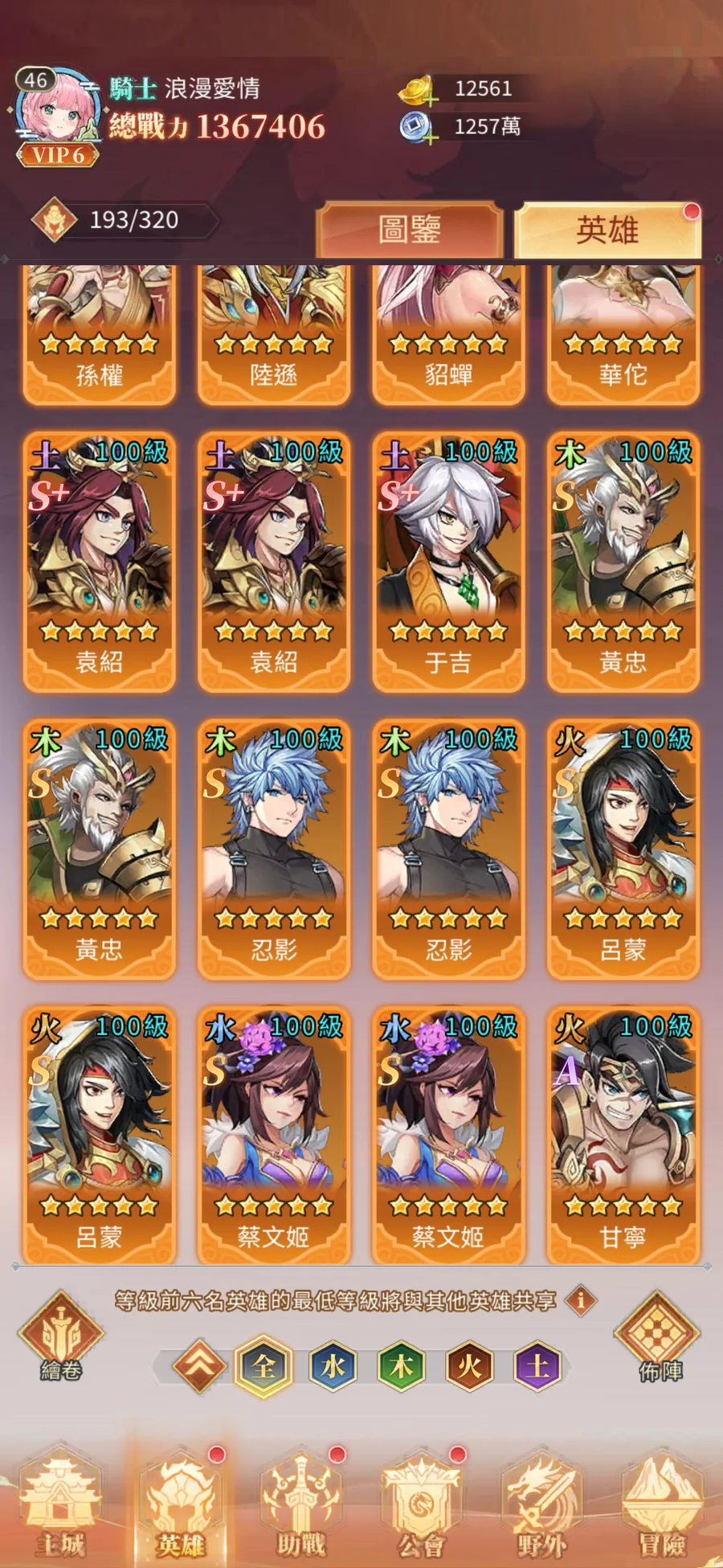This screenshot has height=1568, width=723.
Task: Filter heroes by 土 element
Action: 538,1365
